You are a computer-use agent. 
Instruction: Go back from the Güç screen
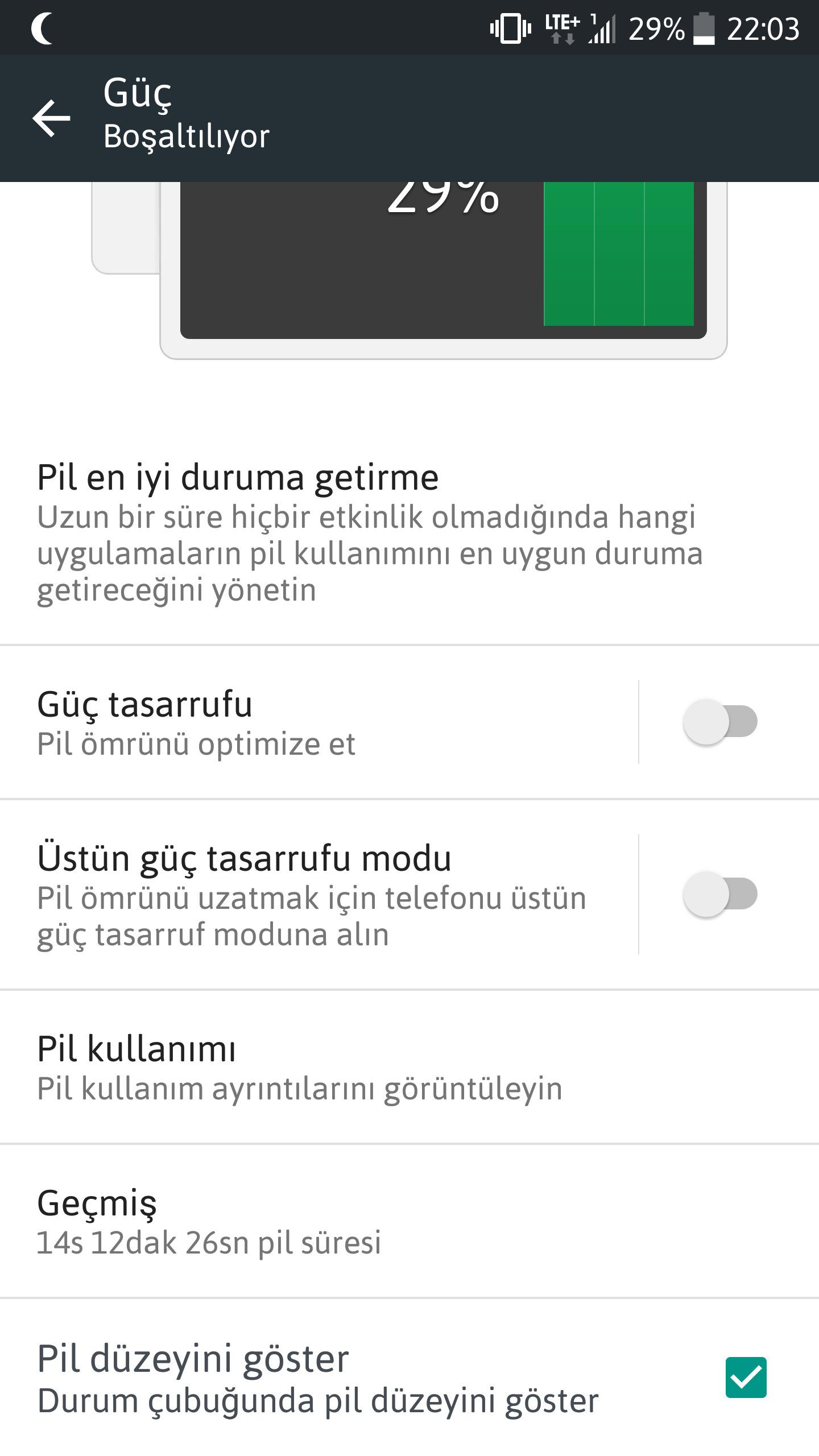pos(51,118)
